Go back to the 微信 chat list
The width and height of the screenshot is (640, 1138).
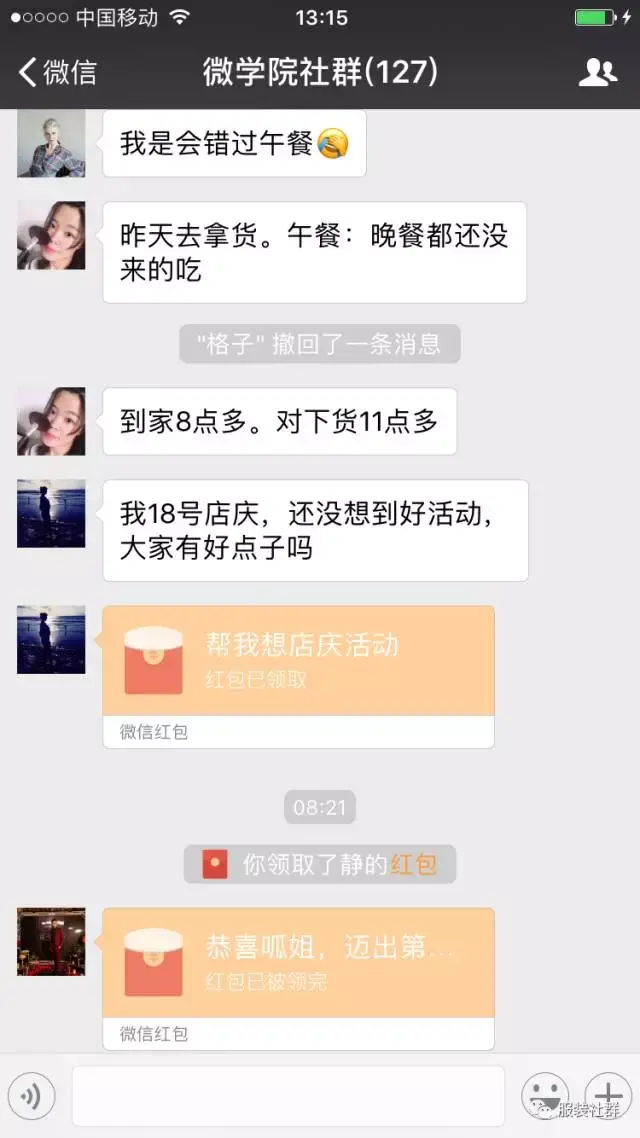pyautogui.click(x=58, y=72)
